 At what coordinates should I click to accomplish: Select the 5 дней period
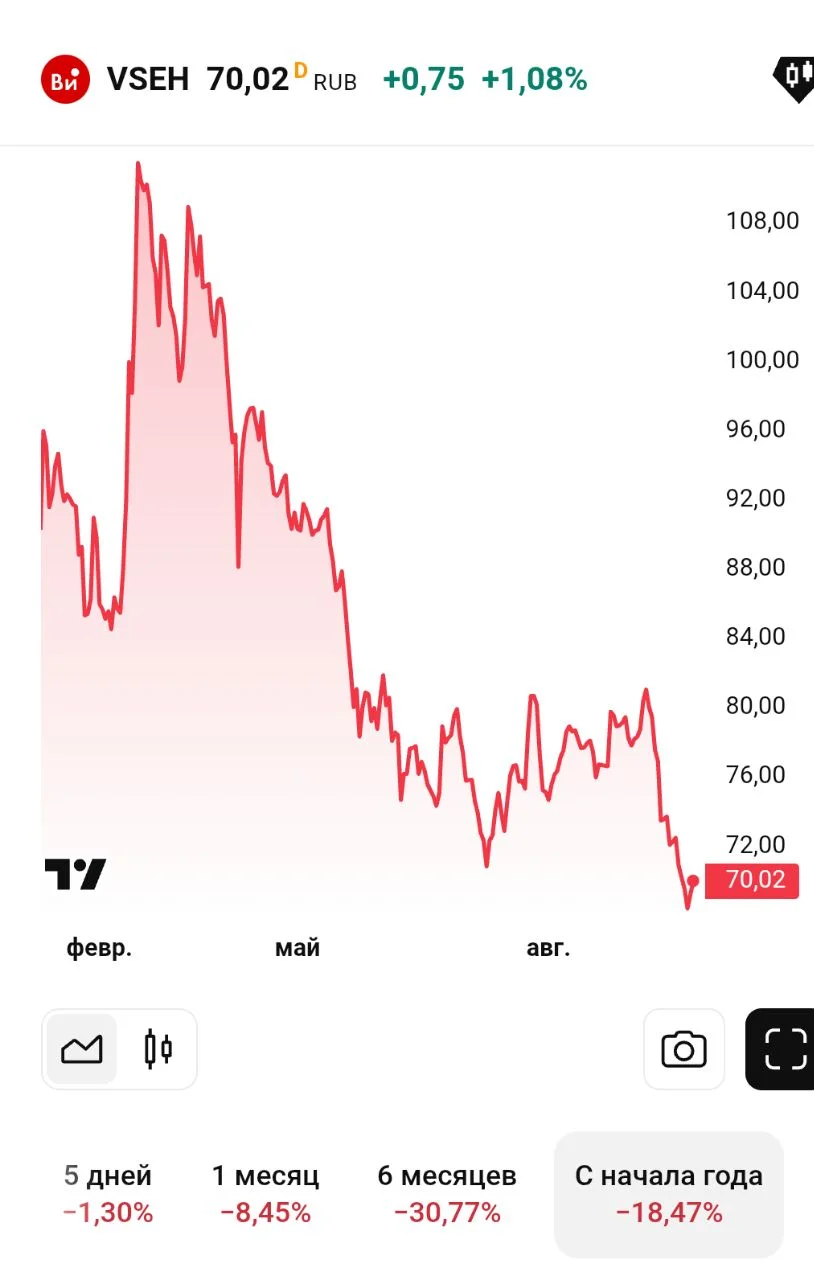click(108, 1194)
